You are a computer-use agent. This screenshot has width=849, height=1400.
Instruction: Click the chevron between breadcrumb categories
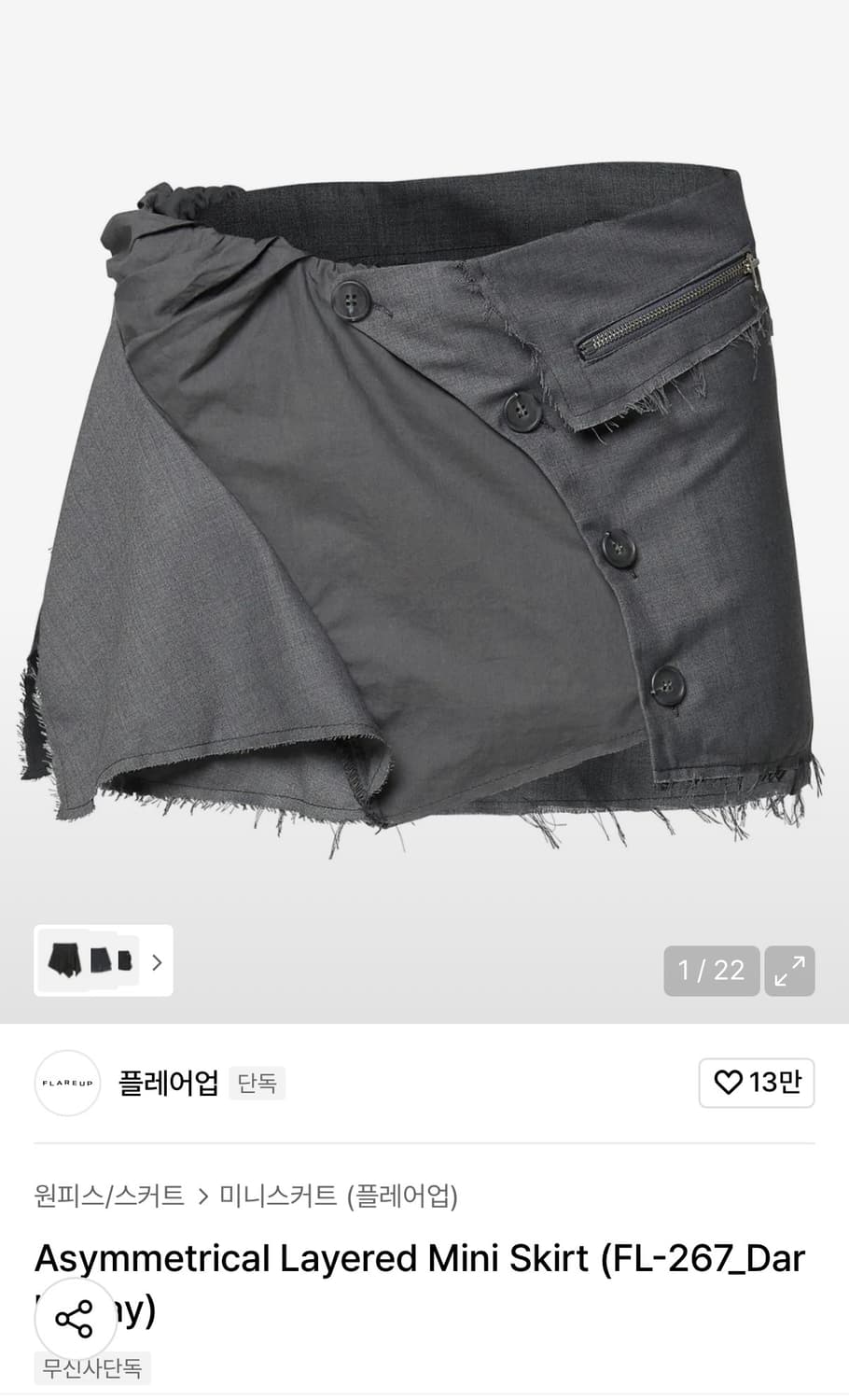[201, 1197]
